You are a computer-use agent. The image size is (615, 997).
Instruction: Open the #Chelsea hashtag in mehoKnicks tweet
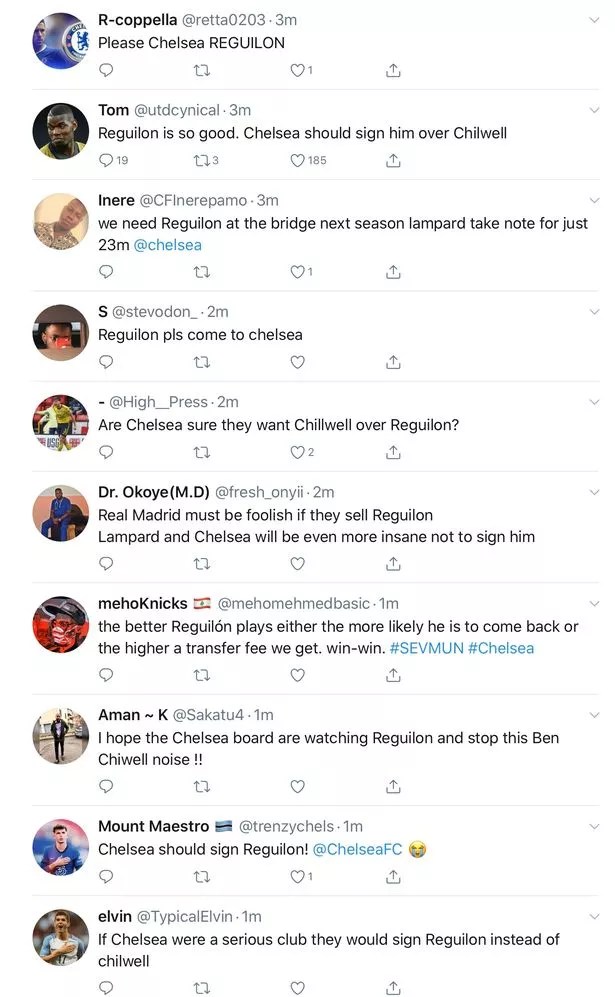(501, 648)
